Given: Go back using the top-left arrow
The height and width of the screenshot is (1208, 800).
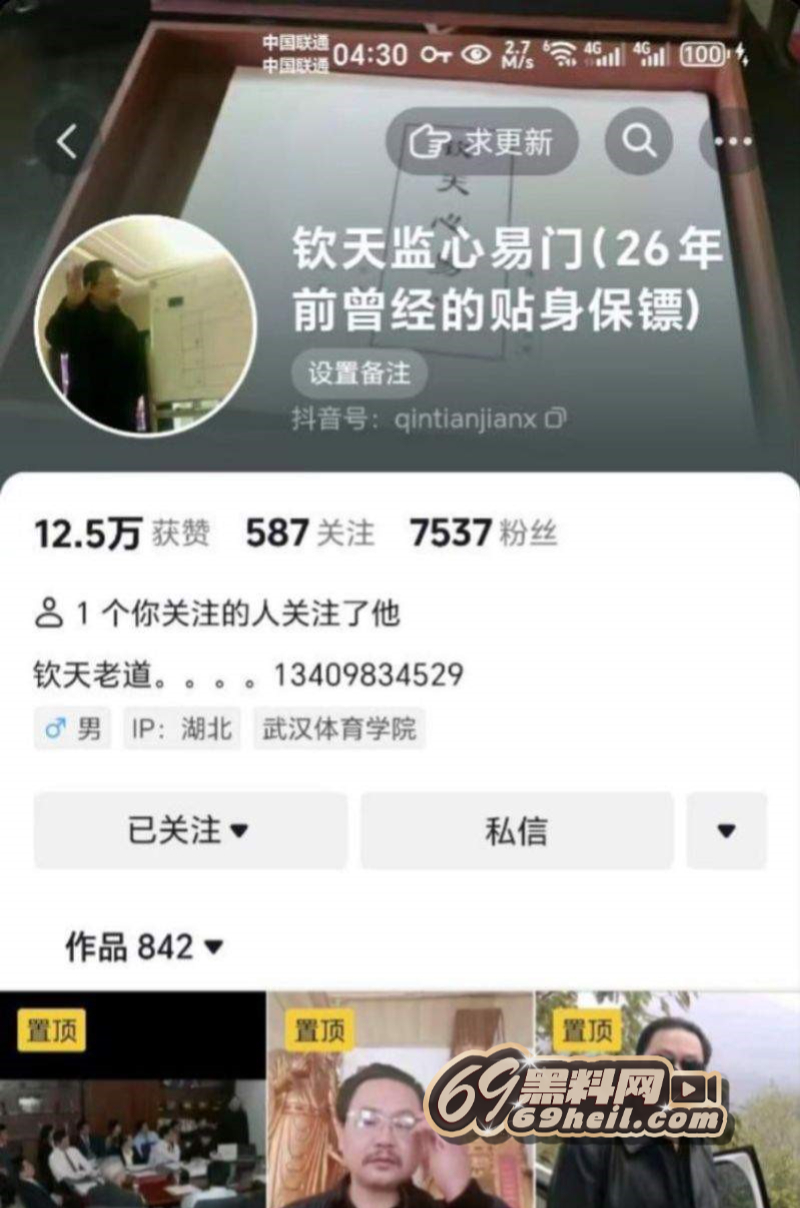Looking at the screenshot, I should (66, 143).
